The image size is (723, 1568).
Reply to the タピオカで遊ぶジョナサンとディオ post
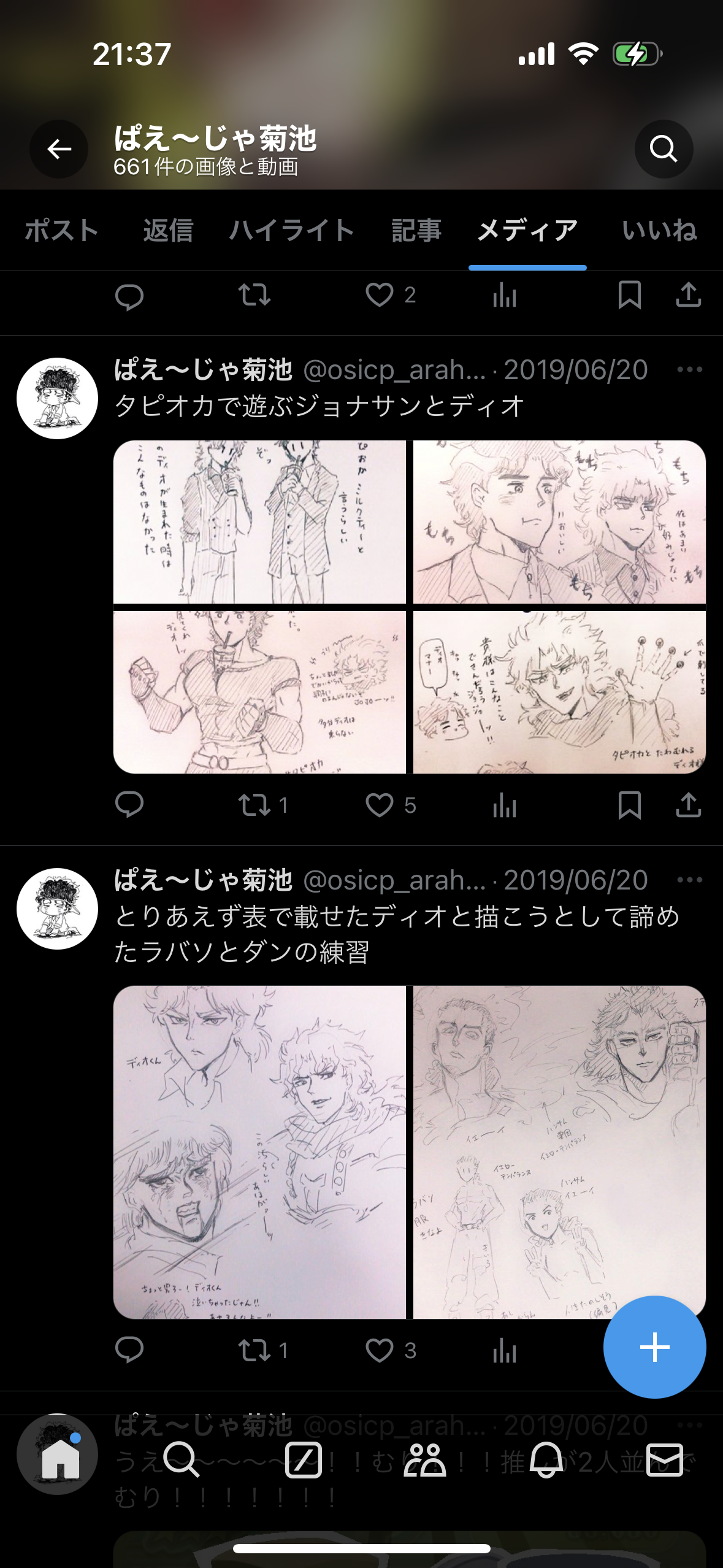point(129,805)
